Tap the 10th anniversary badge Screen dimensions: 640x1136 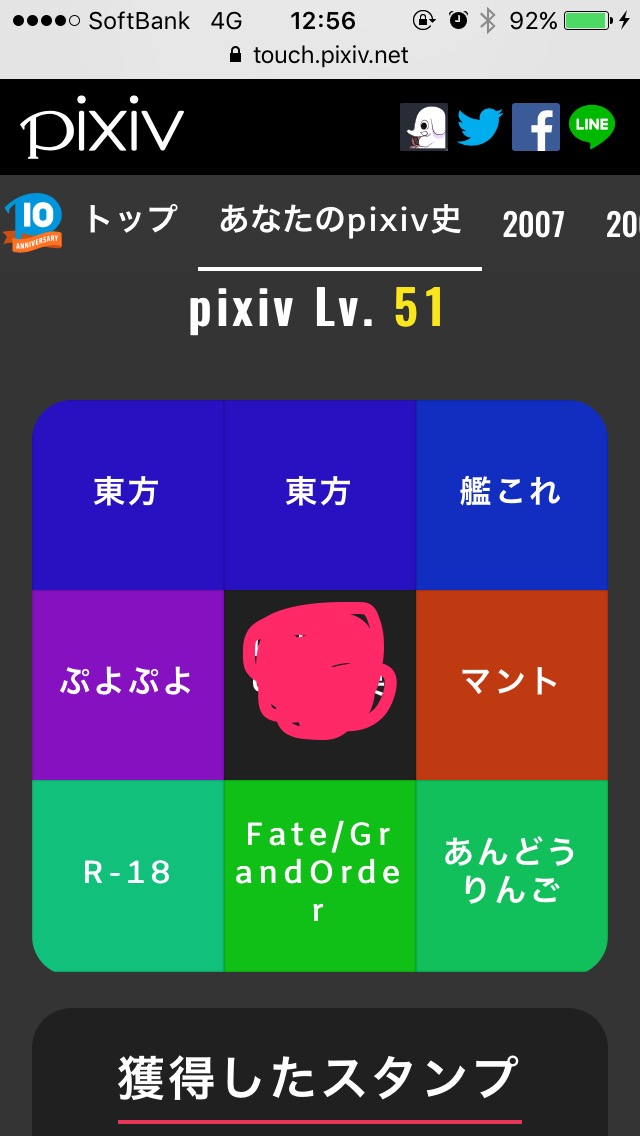pos(34,221)
